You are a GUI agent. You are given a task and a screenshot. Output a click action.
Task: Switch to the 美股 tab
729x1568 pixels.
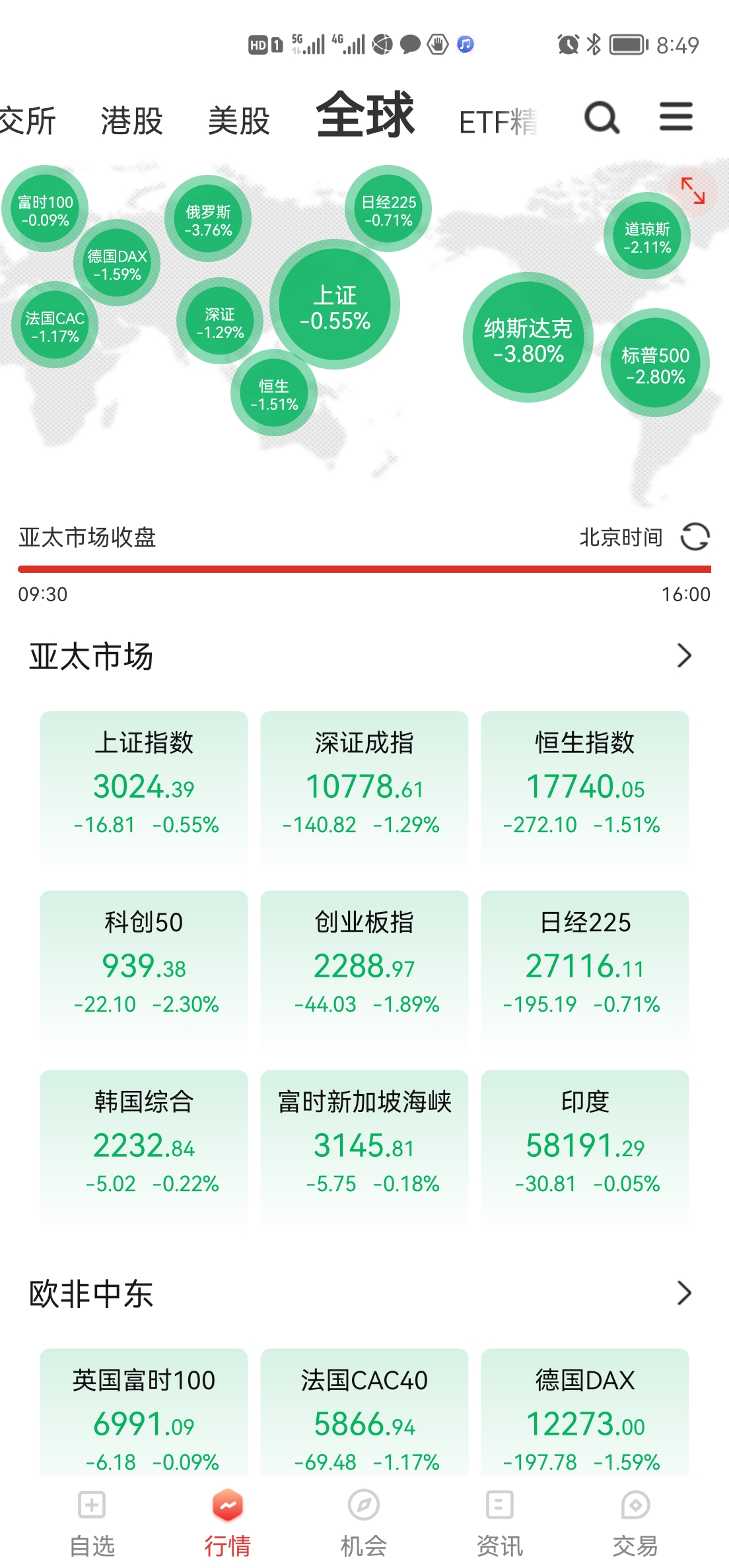tap(238, 121)
